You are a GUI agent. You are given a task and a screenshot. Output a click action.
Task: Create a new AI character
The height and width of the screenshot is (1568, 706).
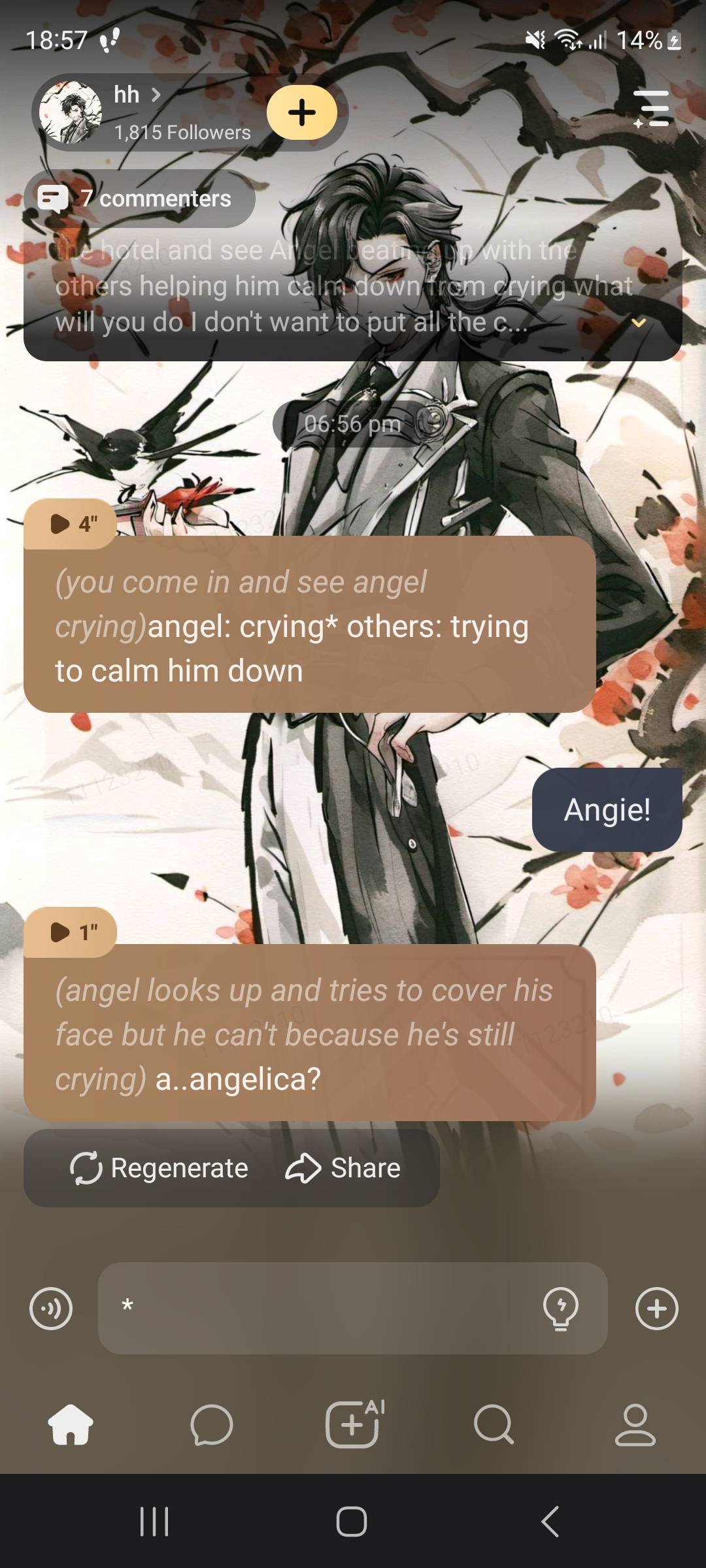[x=353, y=1424]
